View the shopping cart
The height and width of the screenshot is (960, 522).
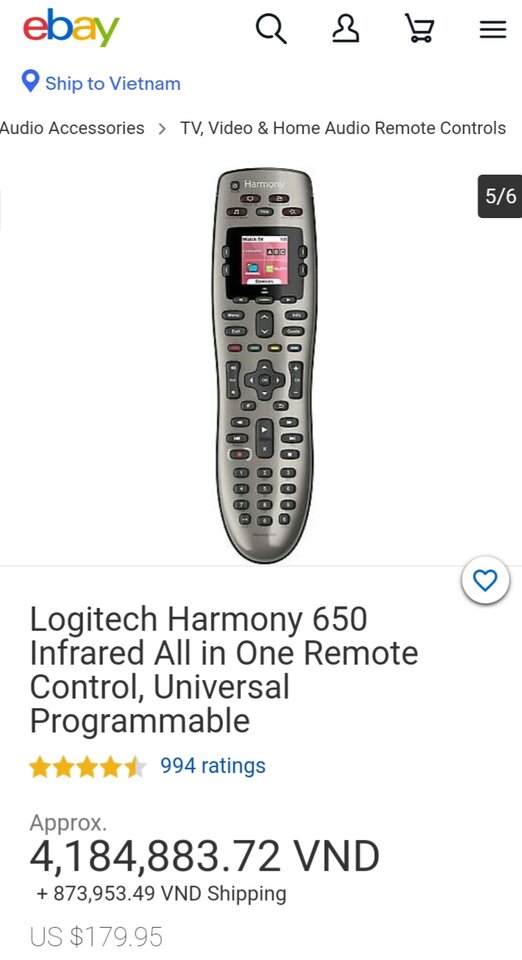[x=419, y=29]
